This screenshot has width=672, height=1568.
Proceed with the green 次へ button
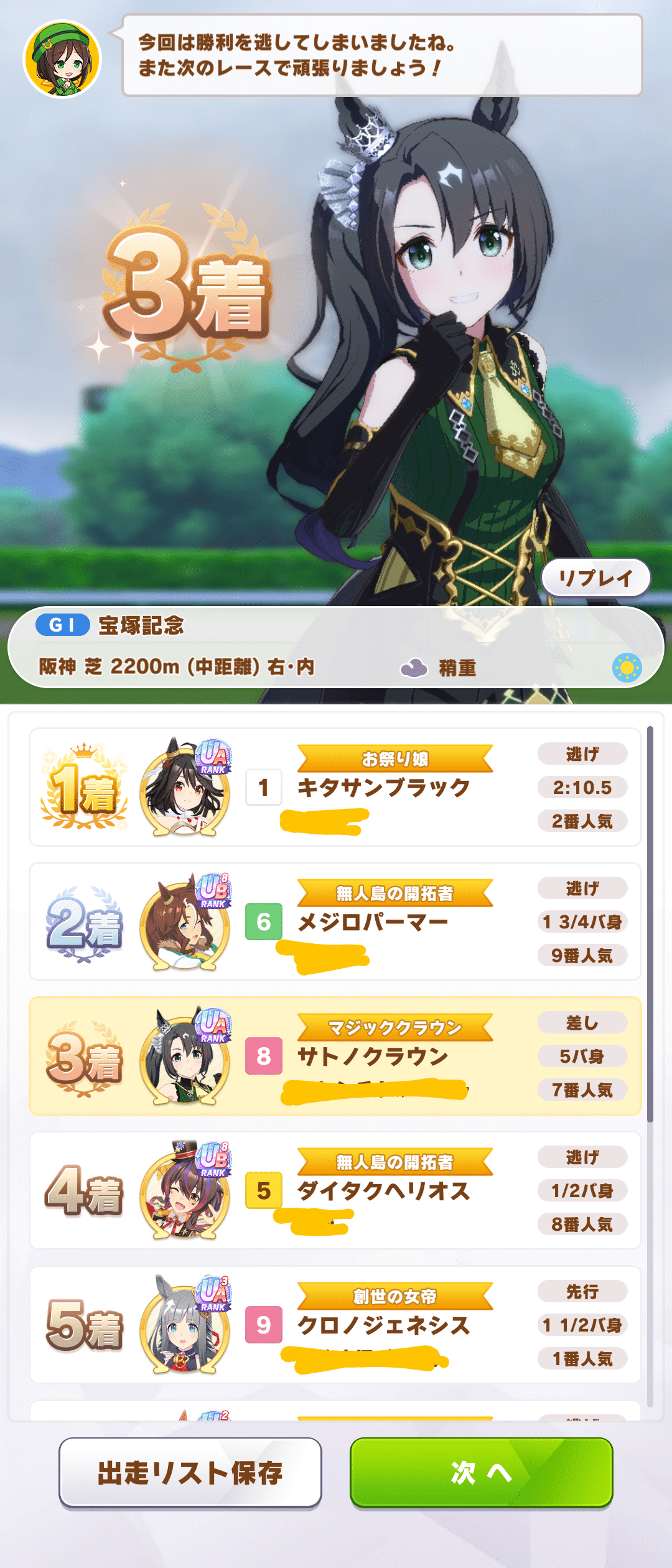coord(481,1472)
